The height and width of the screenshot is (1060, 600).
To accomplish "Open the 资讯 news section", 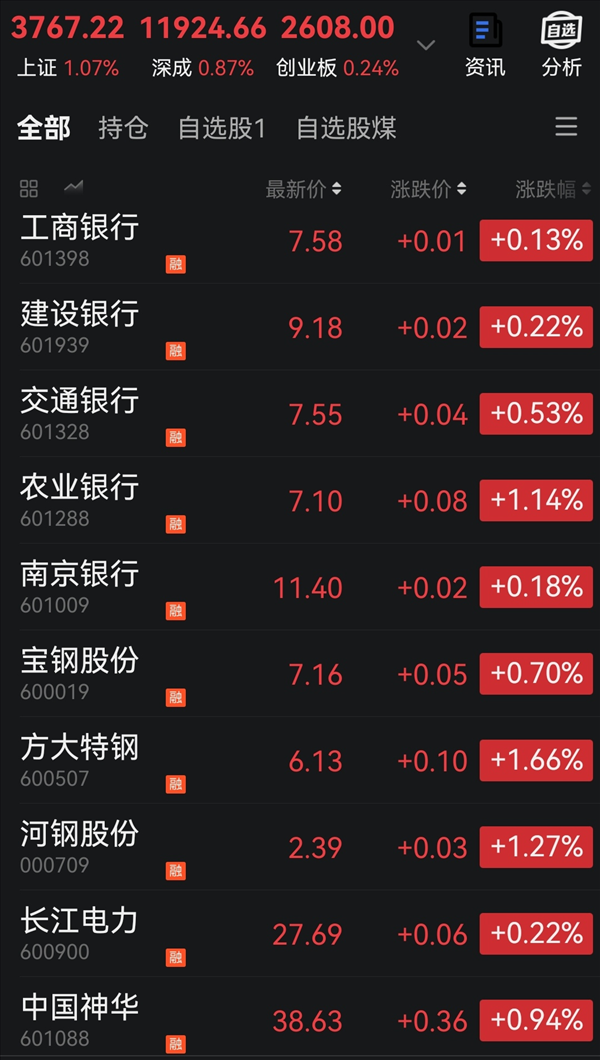I will 485,45.
